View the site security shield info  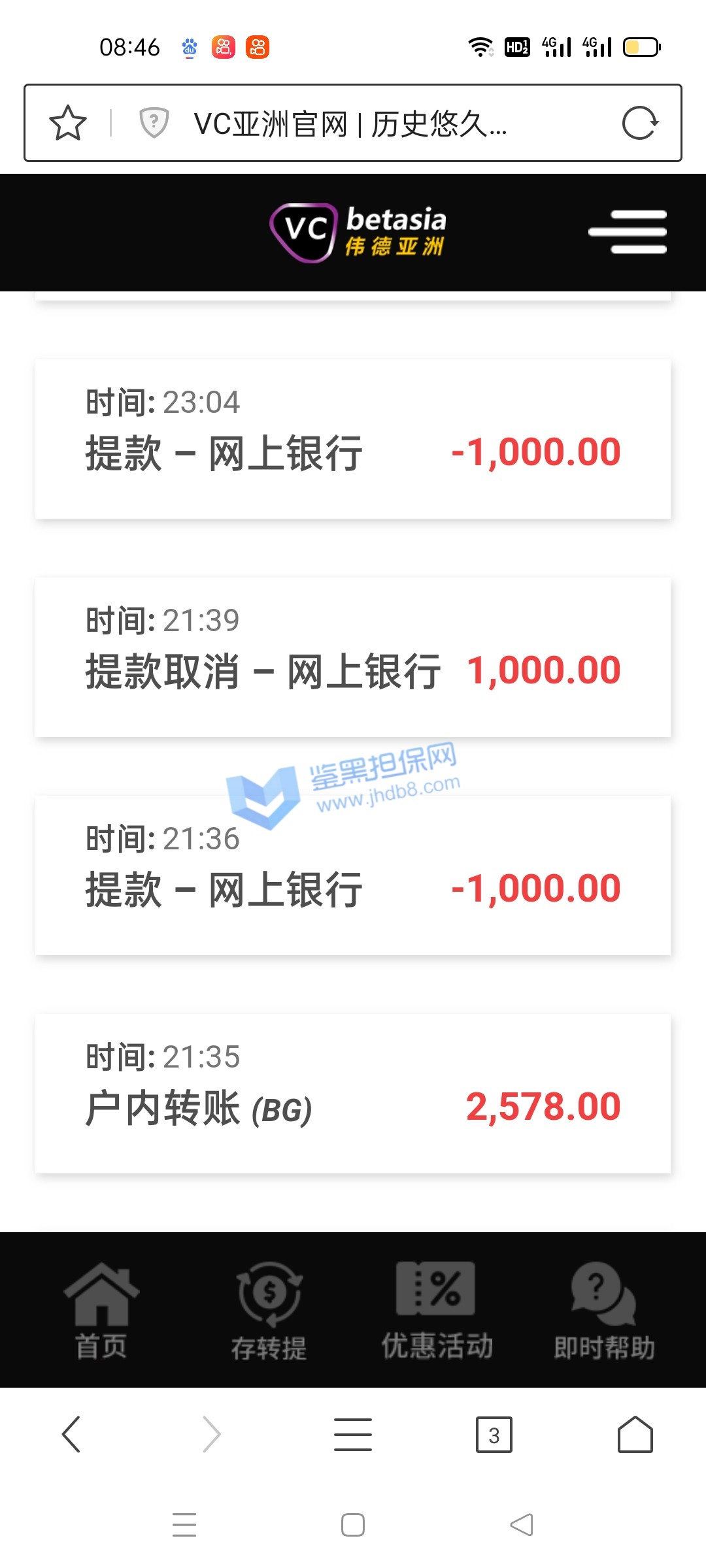coord(154,123)
